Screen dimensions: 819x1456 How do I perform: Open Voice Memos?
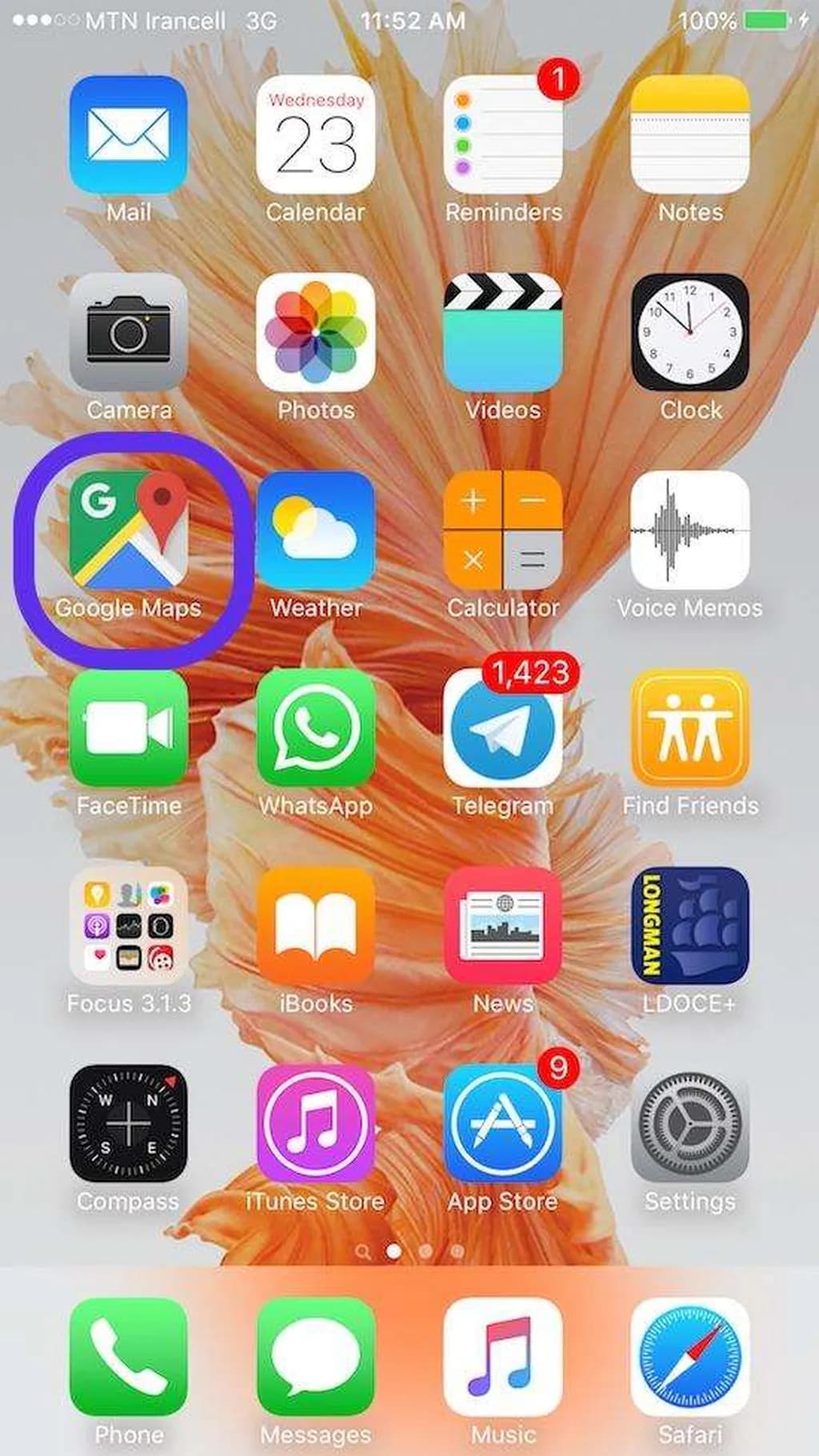point(689,530)
